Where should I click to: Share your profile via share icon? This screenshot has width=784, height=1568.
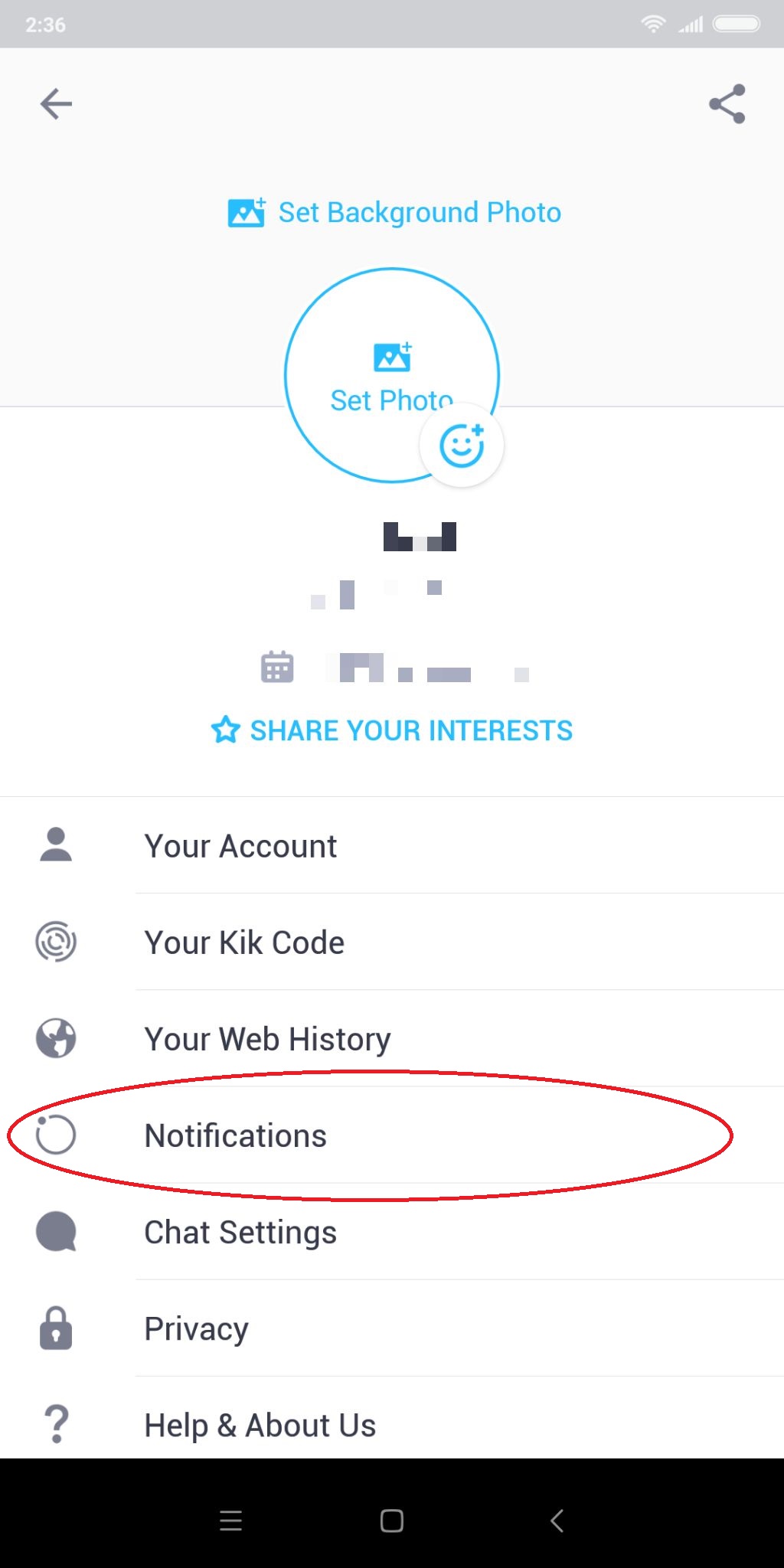(x=727, y=104)
